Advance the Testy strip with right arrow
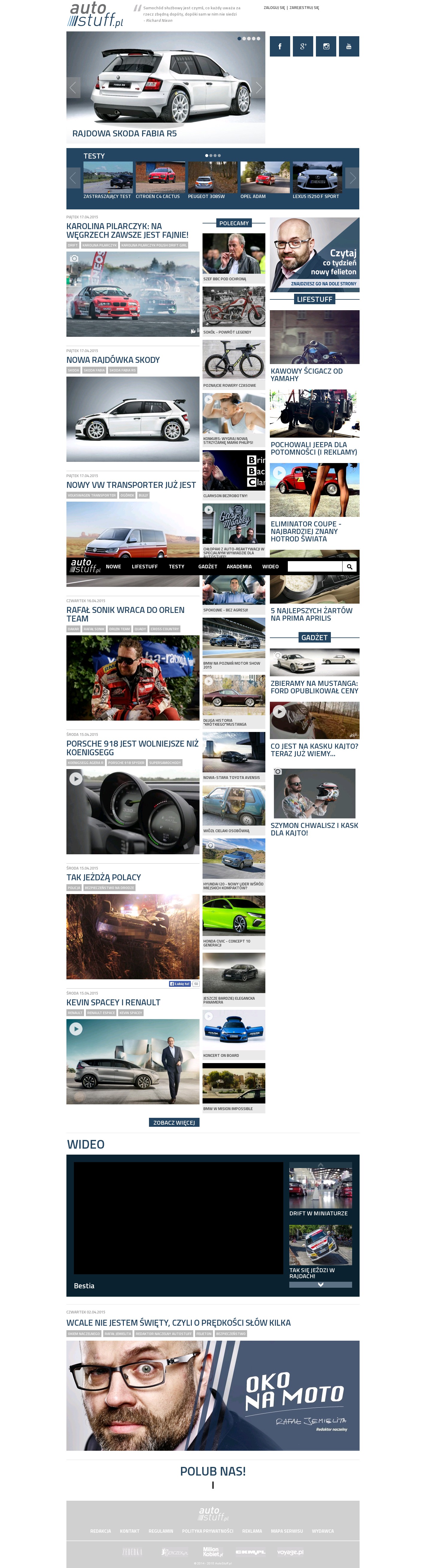The image size is (426, 1568). [352, 178]
